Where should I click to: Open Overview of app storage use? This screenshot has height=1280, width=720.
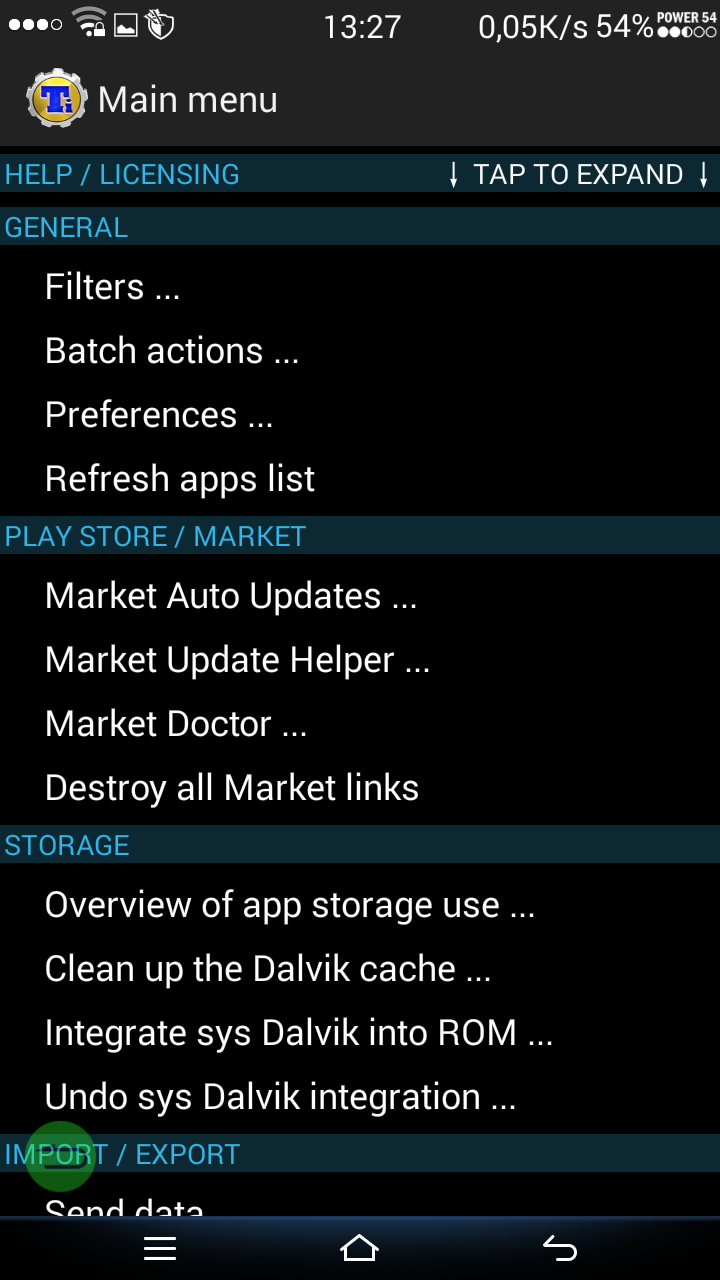360,905
